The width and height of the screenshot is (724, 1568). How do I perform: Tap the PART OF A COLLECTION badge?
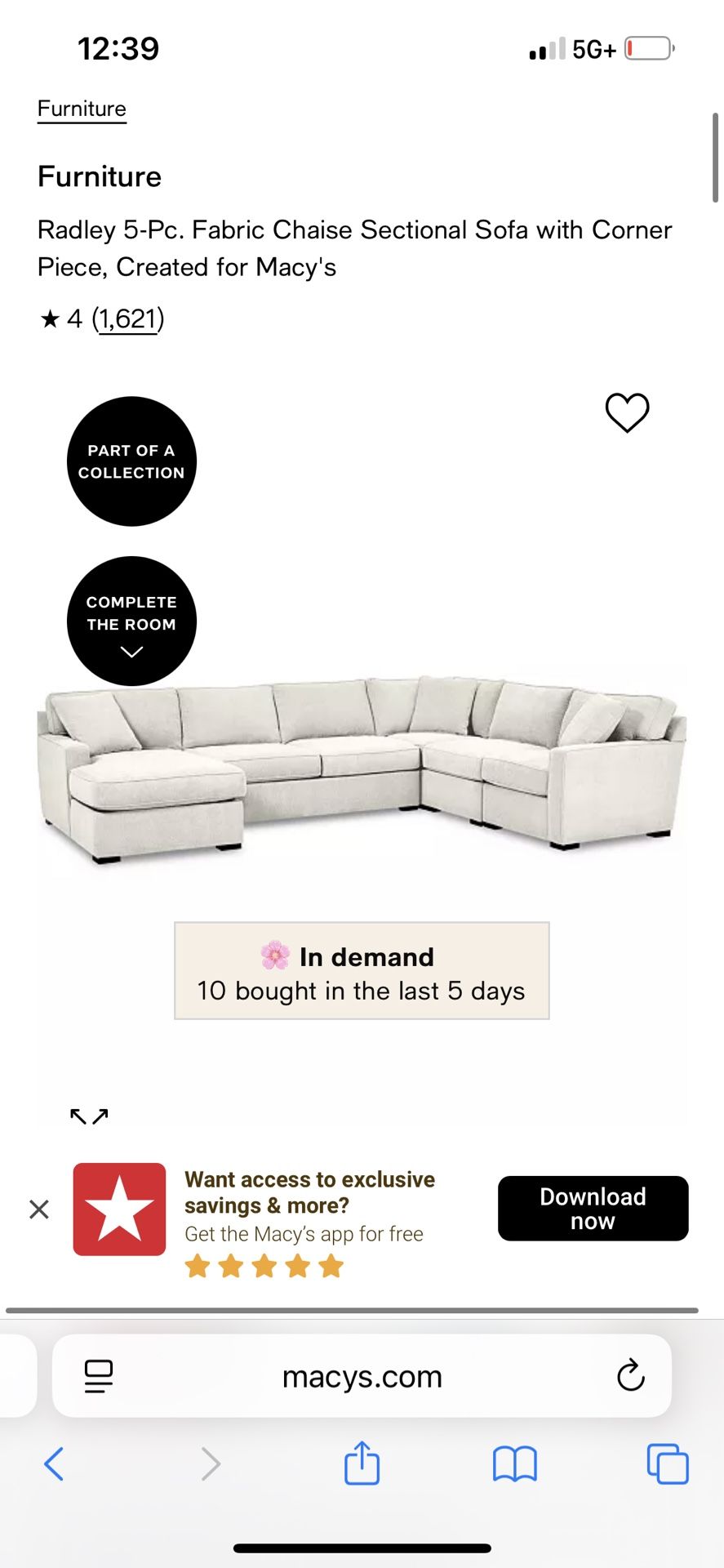coord(131,461)
